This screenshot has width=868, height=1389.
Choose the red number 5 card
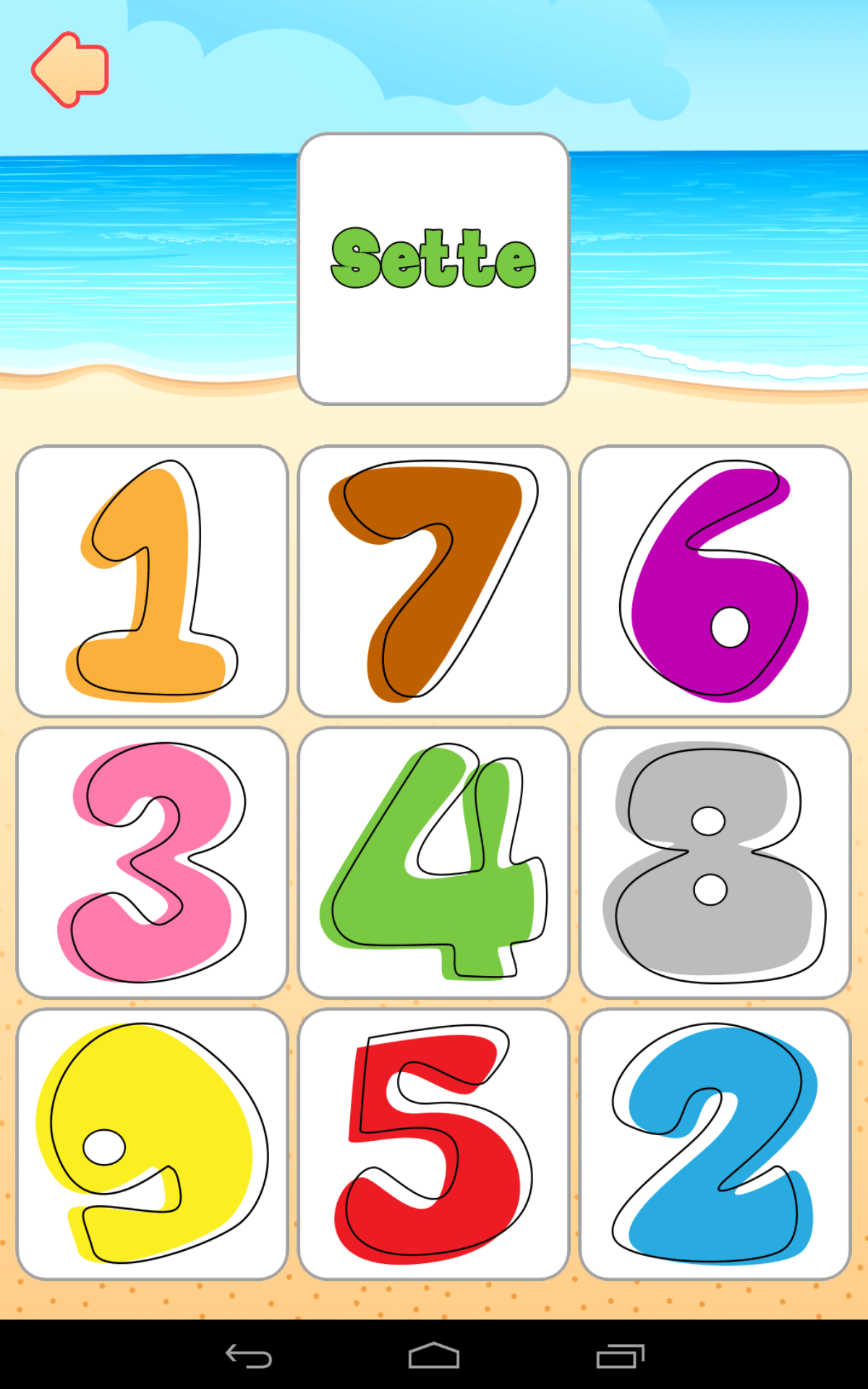pyautogui.click(x=433, y=1144)
